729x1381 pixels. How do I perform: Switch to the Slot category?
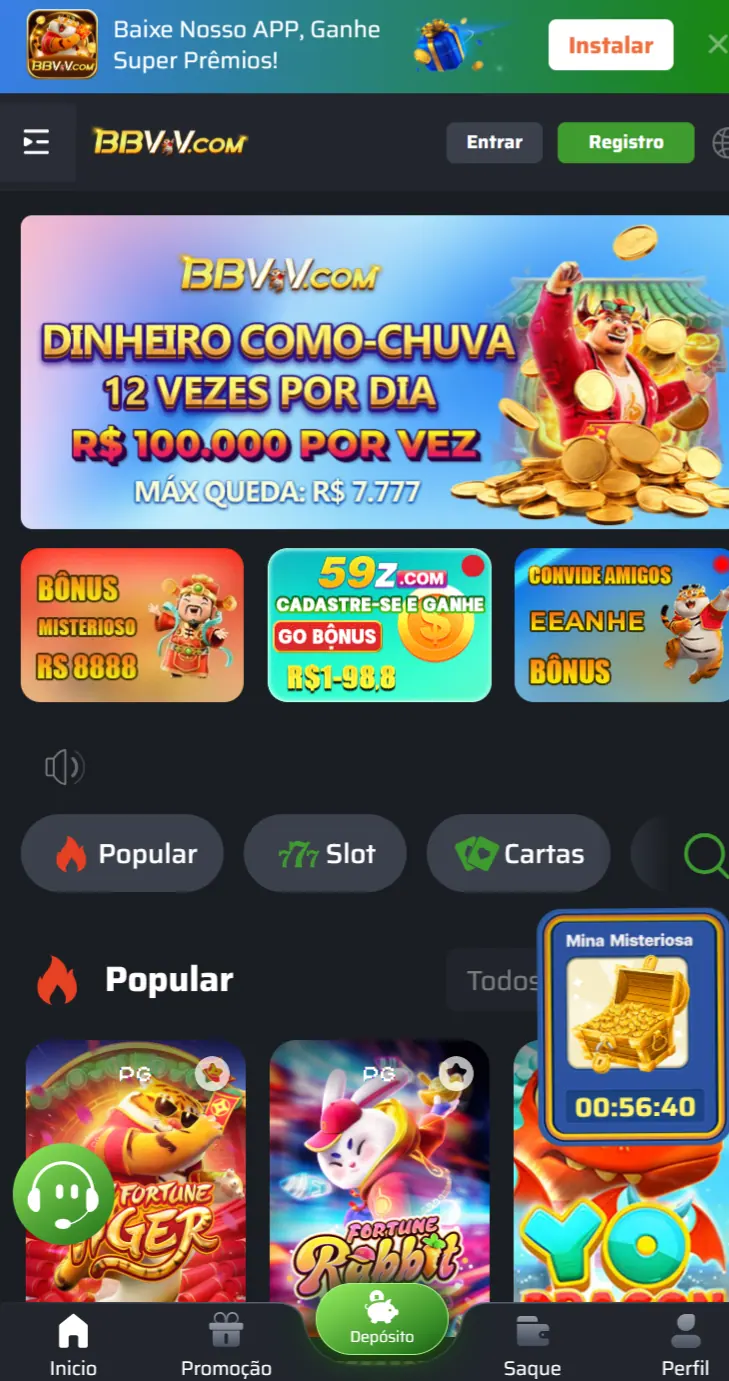tap(325, 853)
